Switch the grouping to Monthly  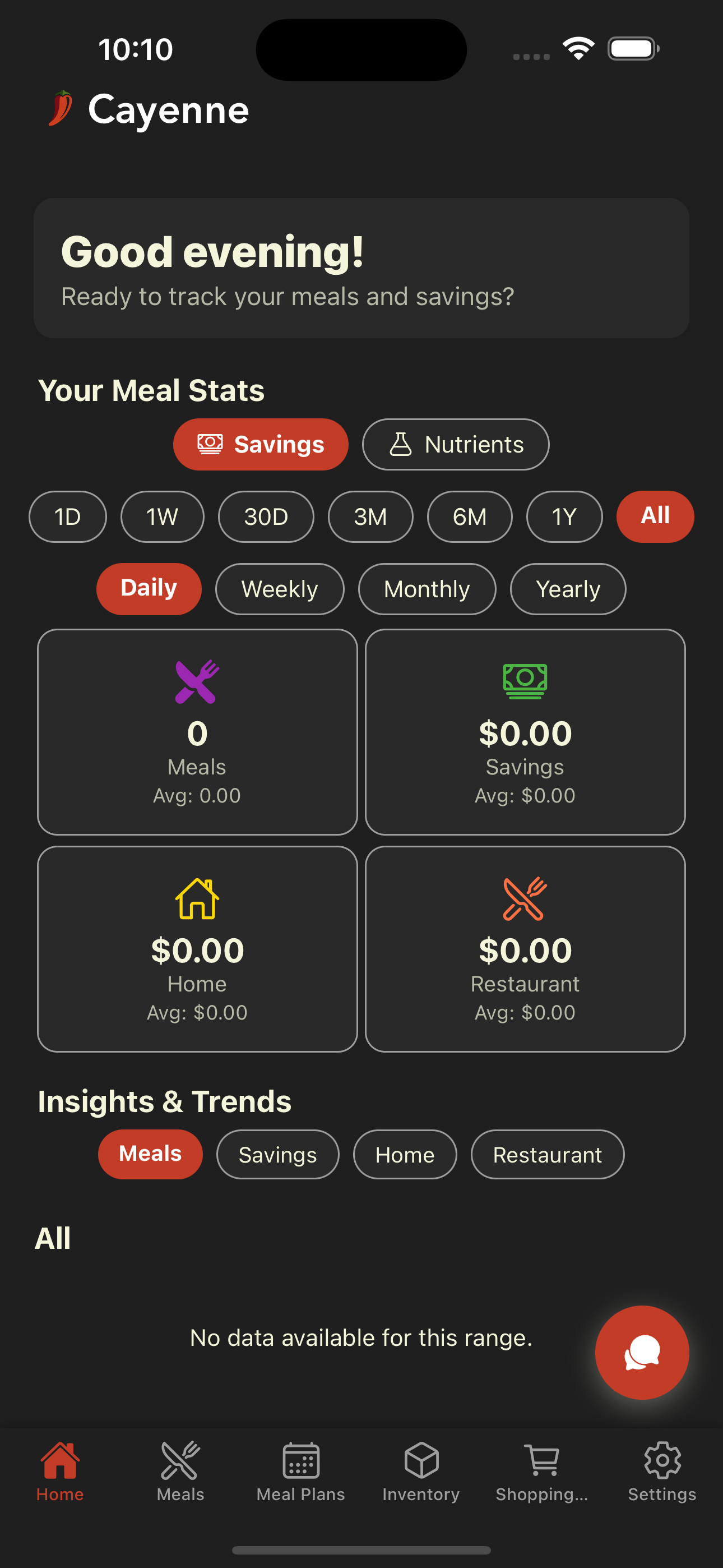[427, 589]
